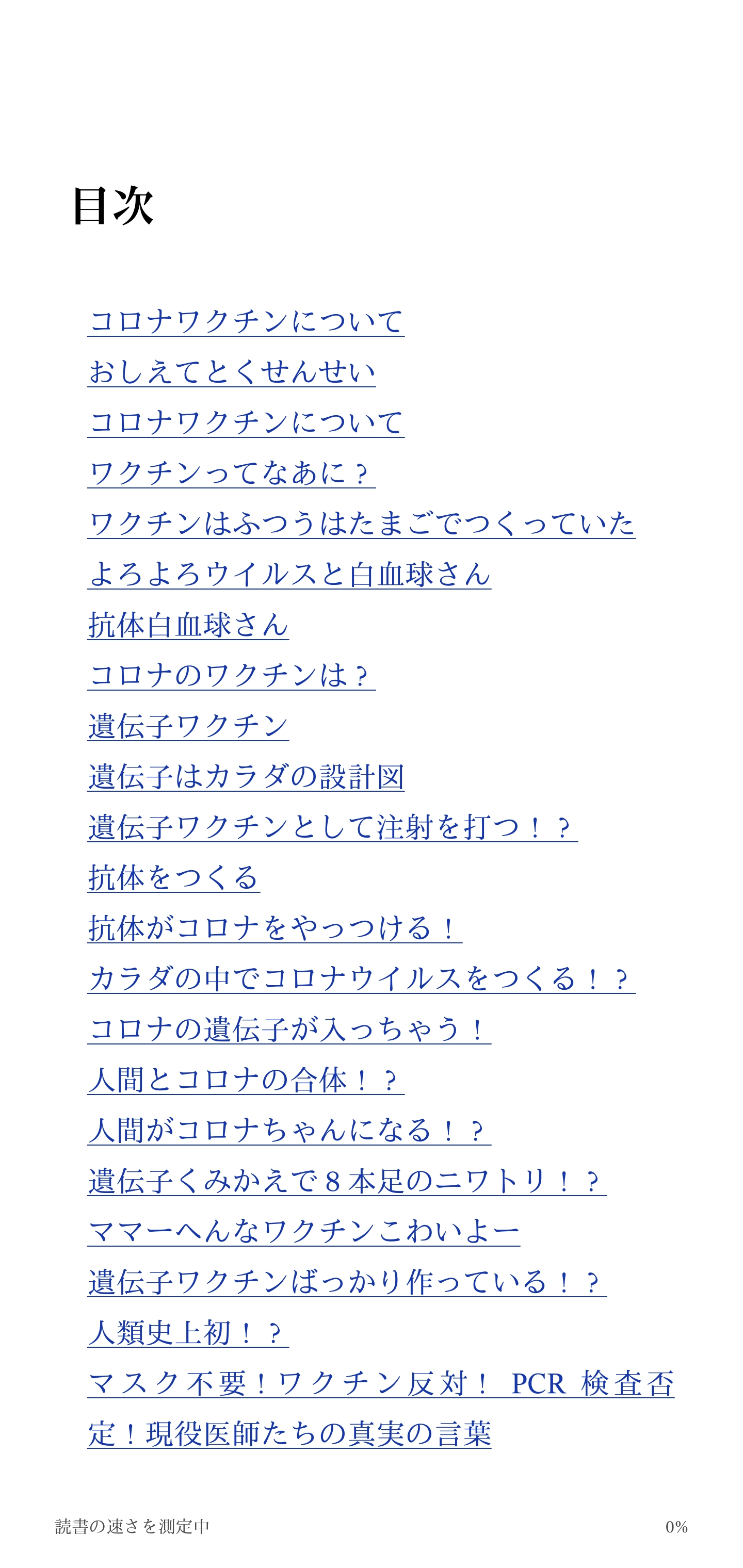
Task: Jump to 人類史上初！？ section
Action: [x=188, y=1332]
